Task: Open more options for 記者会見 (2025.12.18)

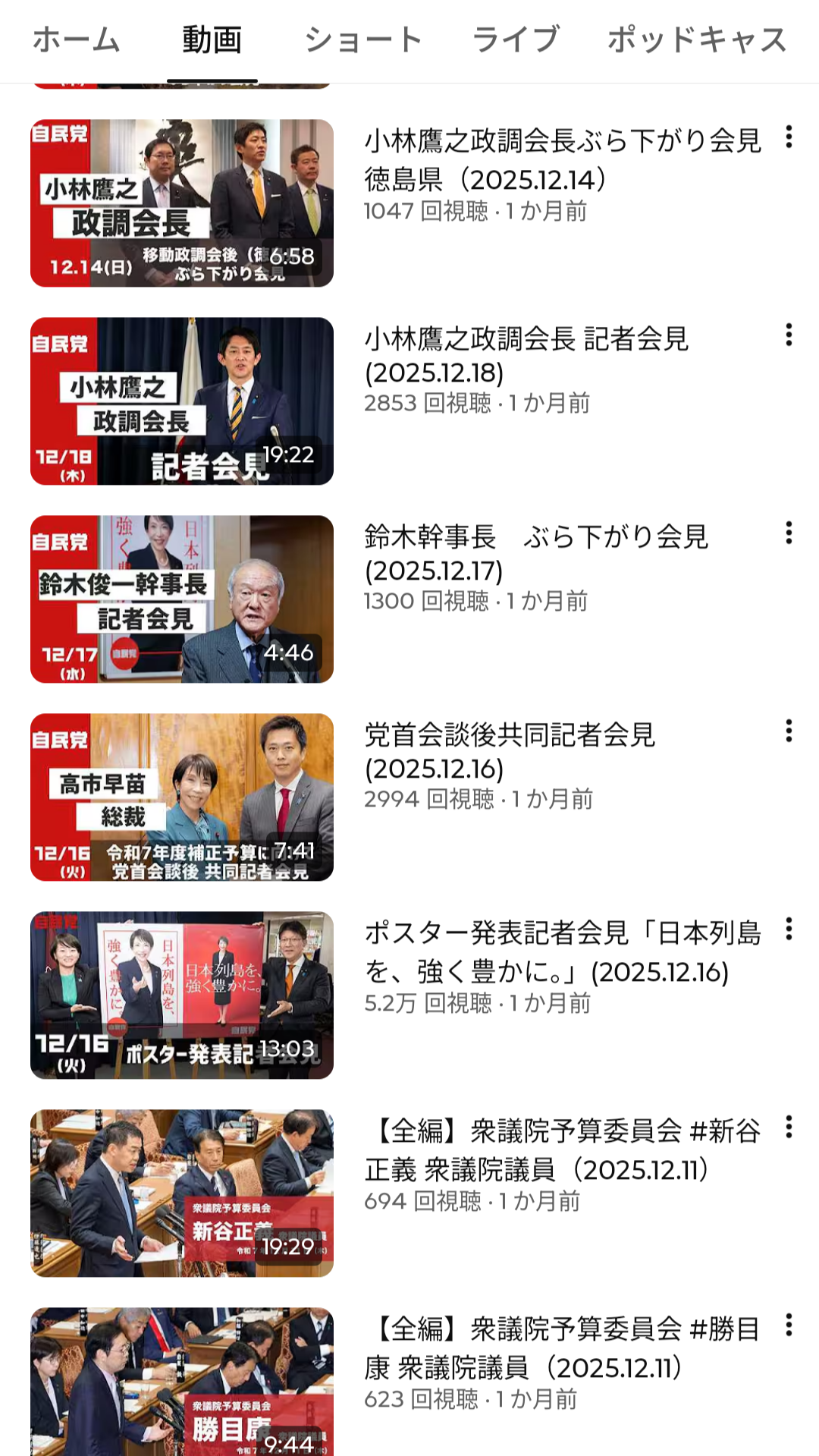Action: click(x=789, y=335)
